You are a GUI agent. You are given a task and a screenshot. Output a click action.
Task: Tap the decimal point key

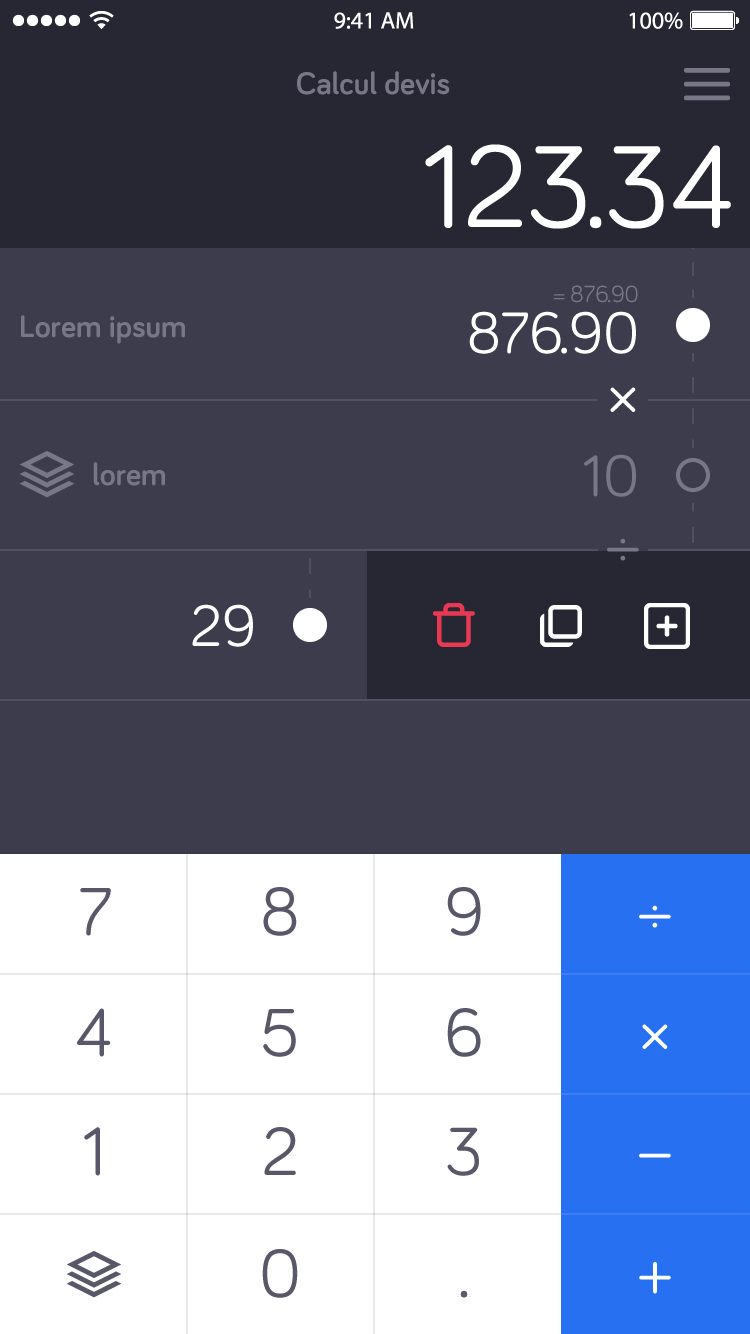tap(467, 1275)
